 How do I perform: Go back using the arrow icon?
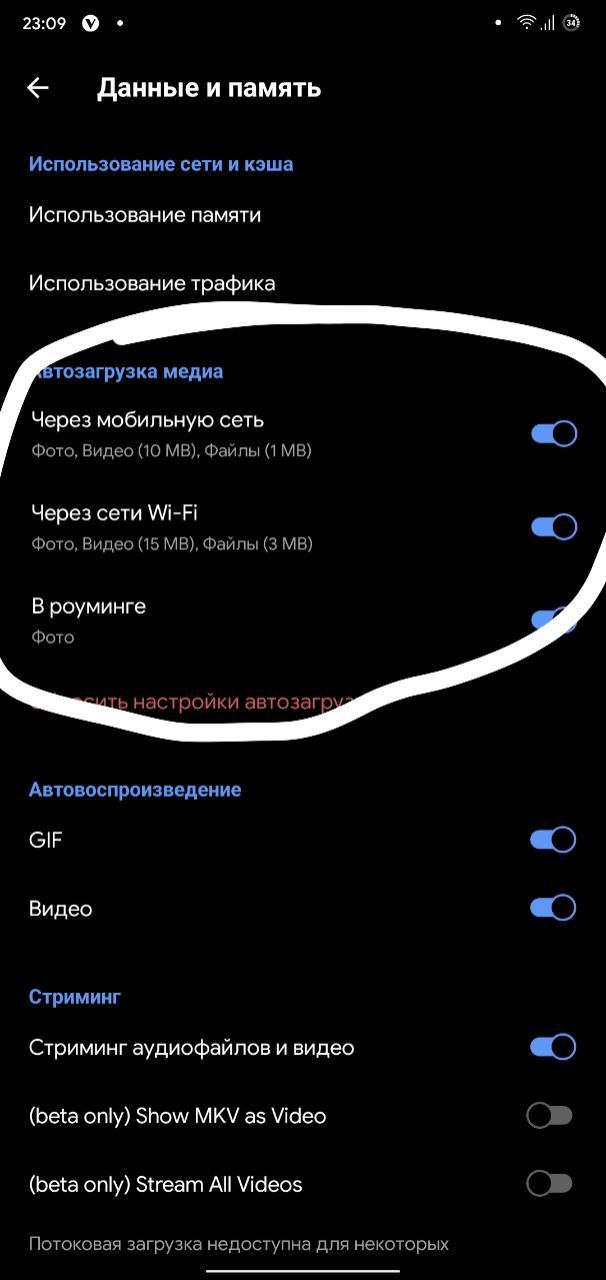pos(38,88)
